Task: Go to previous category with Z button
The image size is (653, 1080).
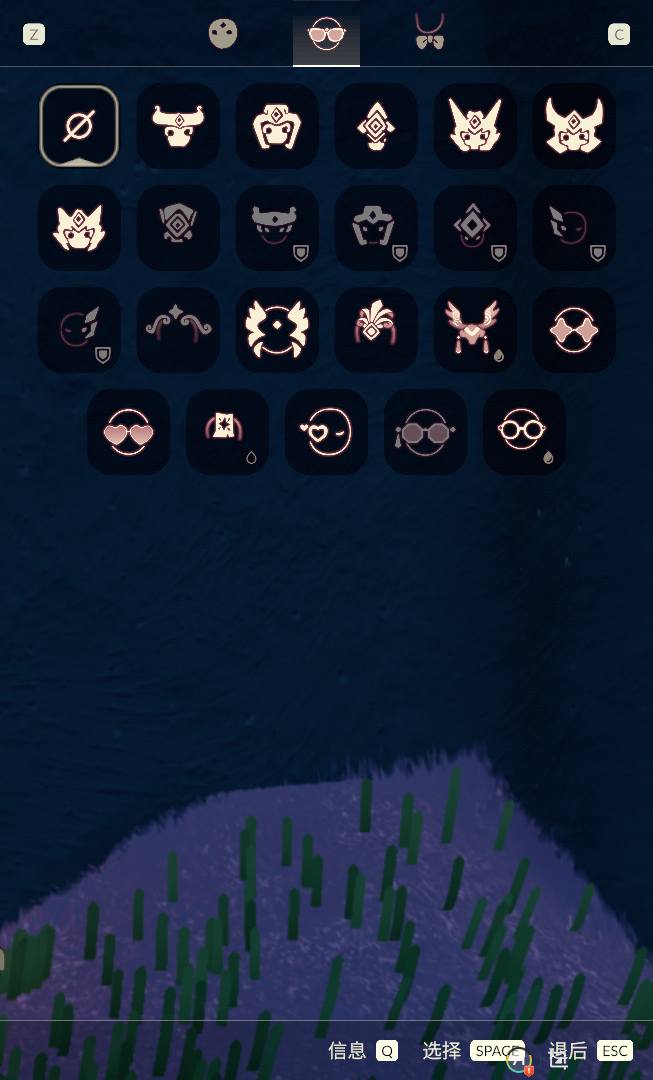Action: click(x=34, y=35)
